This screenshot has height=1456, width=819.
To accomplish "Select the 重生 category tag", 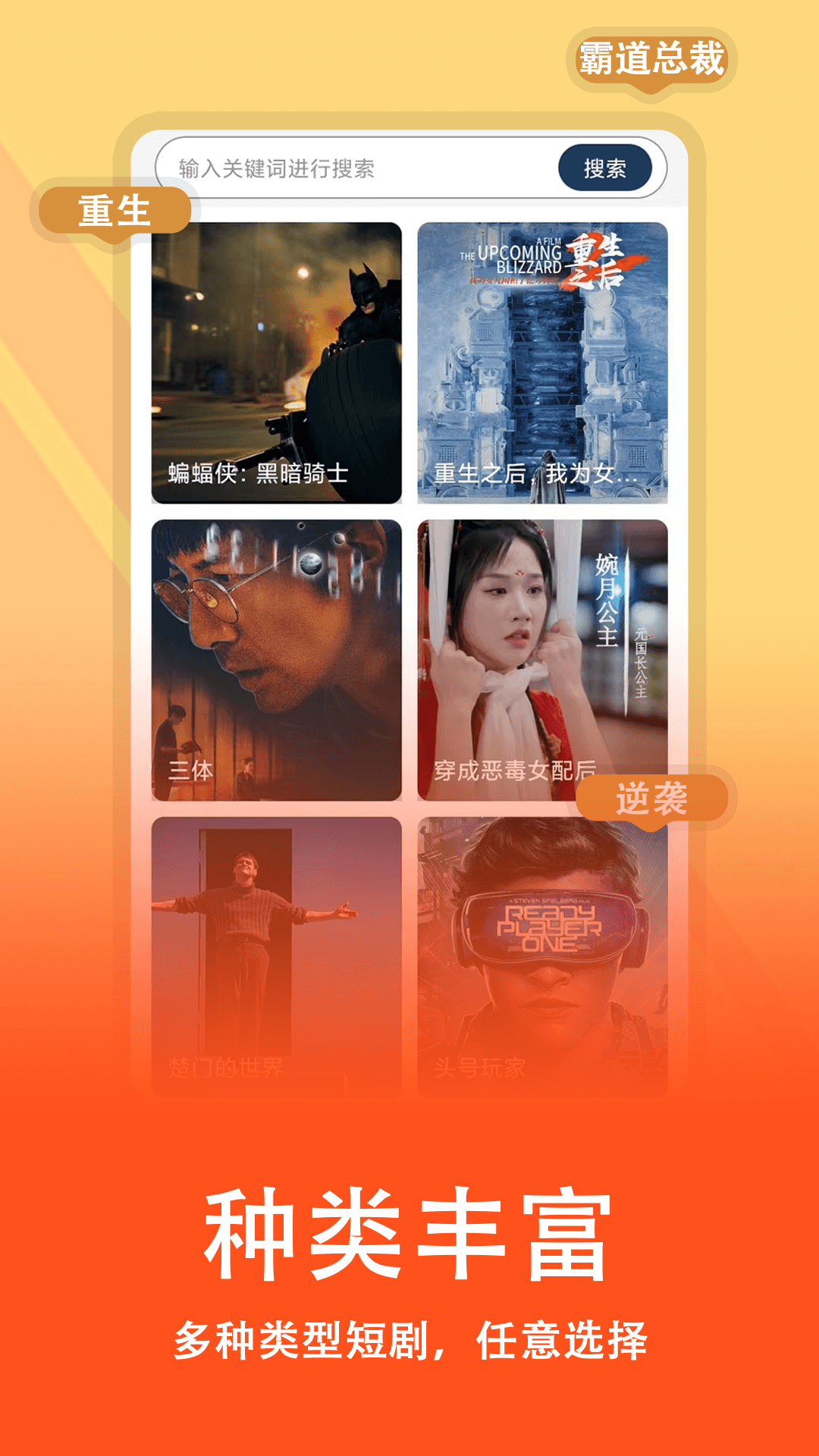I will coord(112,208).
